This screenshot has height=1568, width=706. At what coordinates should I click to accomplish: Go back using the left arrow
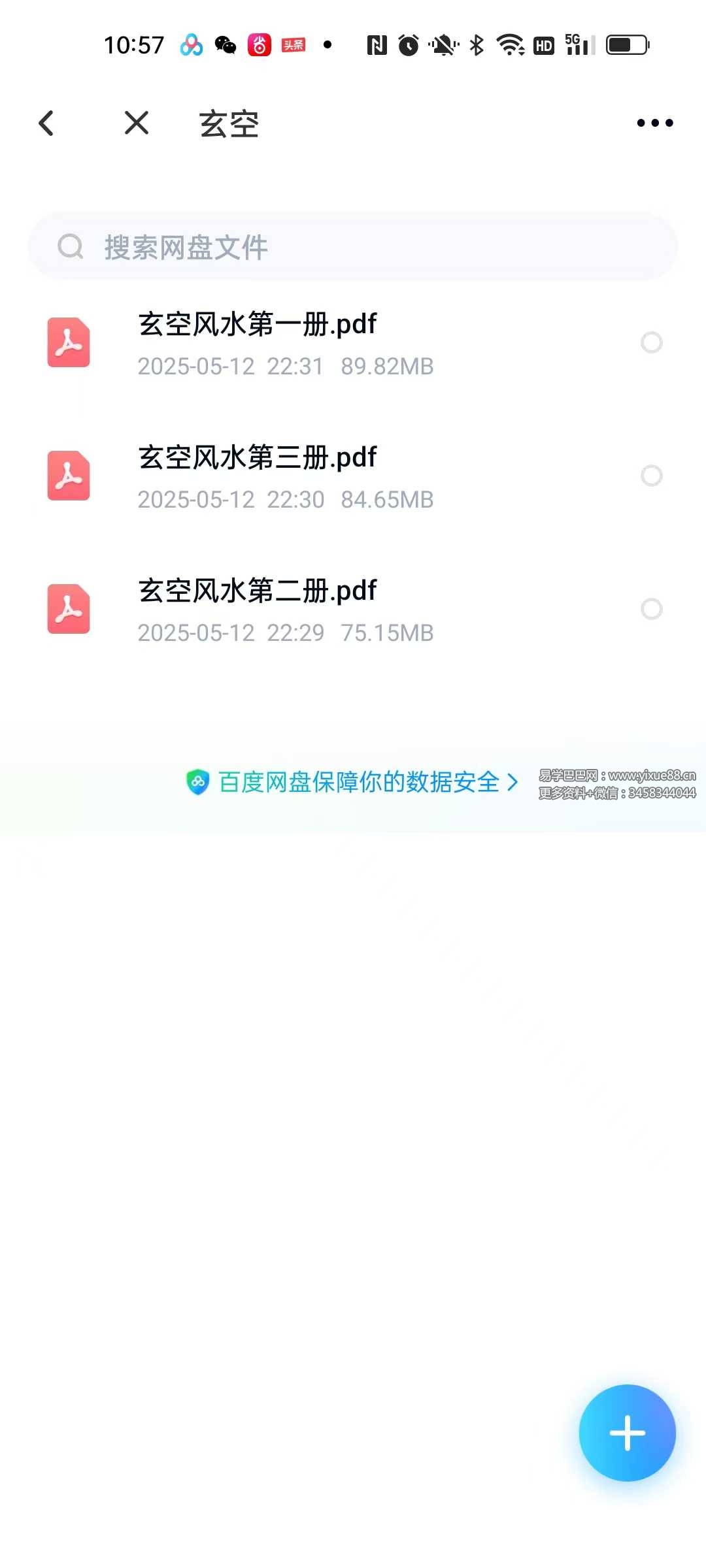point(46,123)
